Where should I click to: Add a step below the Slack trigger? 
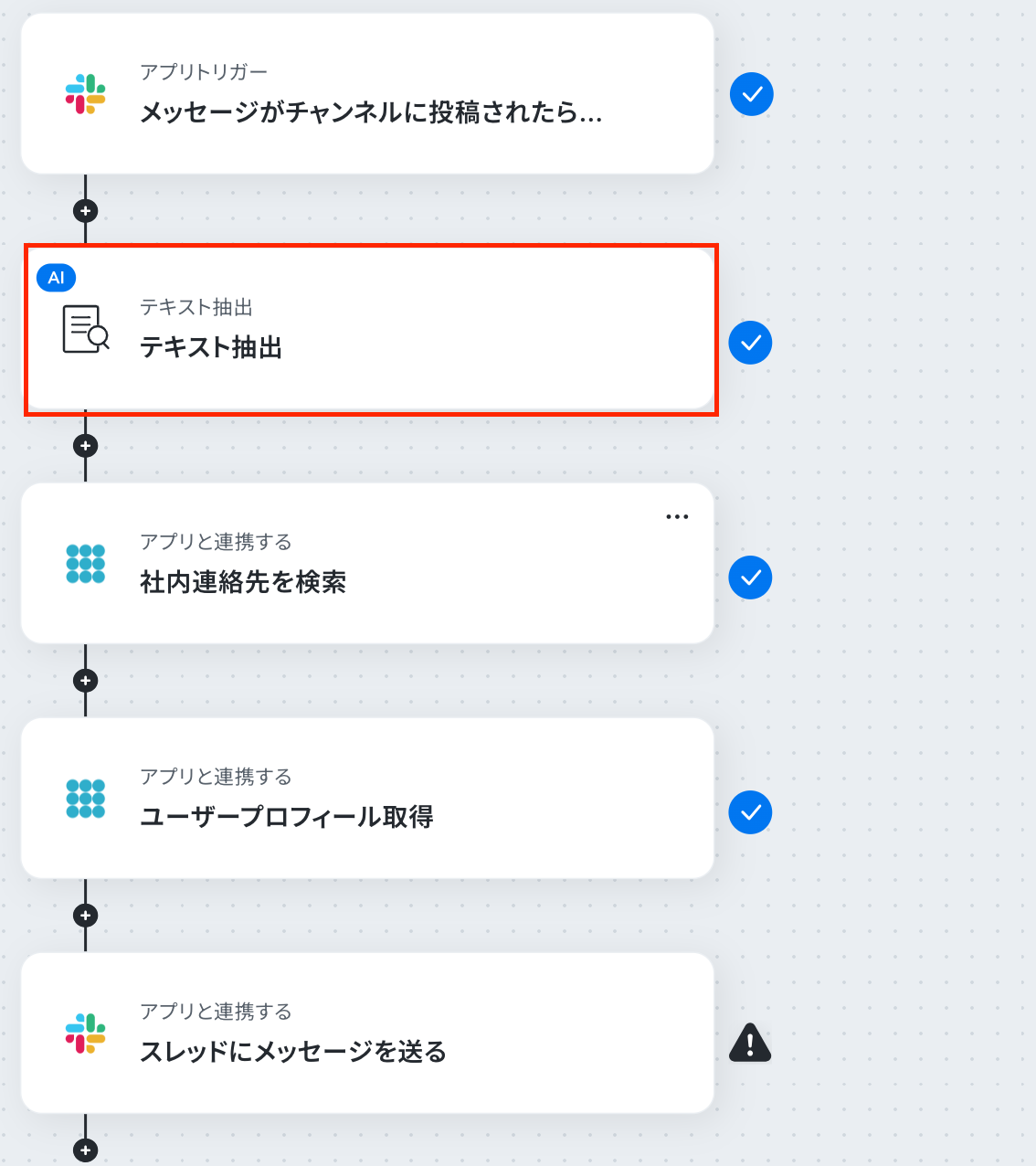point(85,211)
